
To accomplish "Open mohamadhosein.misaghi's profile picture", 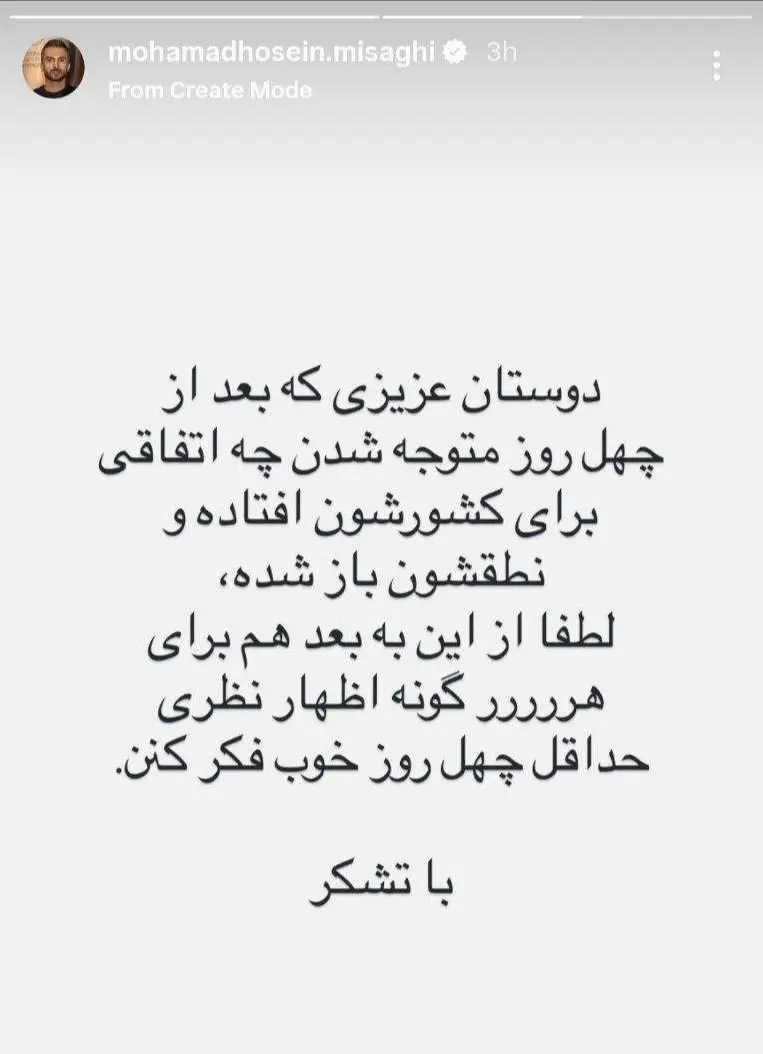I will point(53,68).
